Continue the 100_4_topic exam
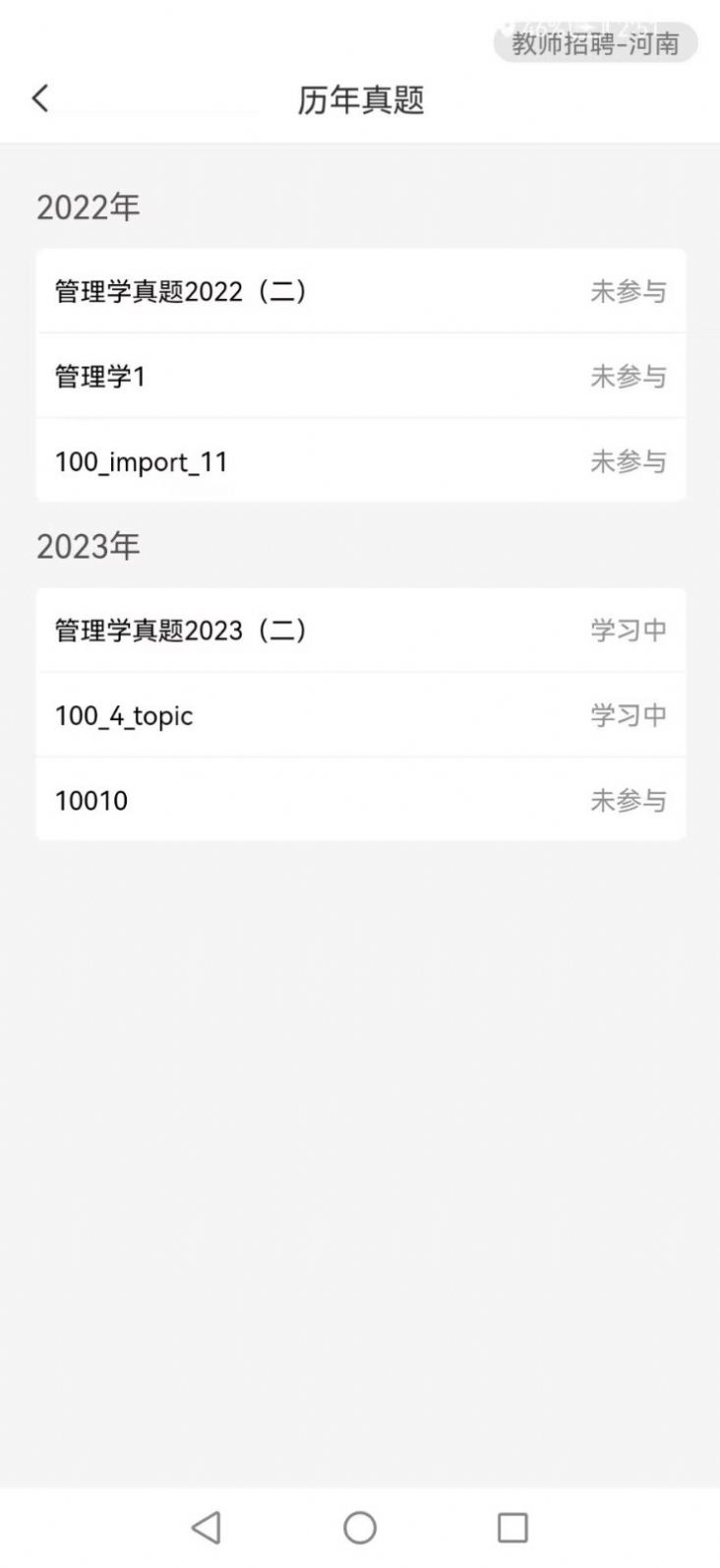Screen dimensions: 720x1568 pyautogui.click(x=360, y=715)
